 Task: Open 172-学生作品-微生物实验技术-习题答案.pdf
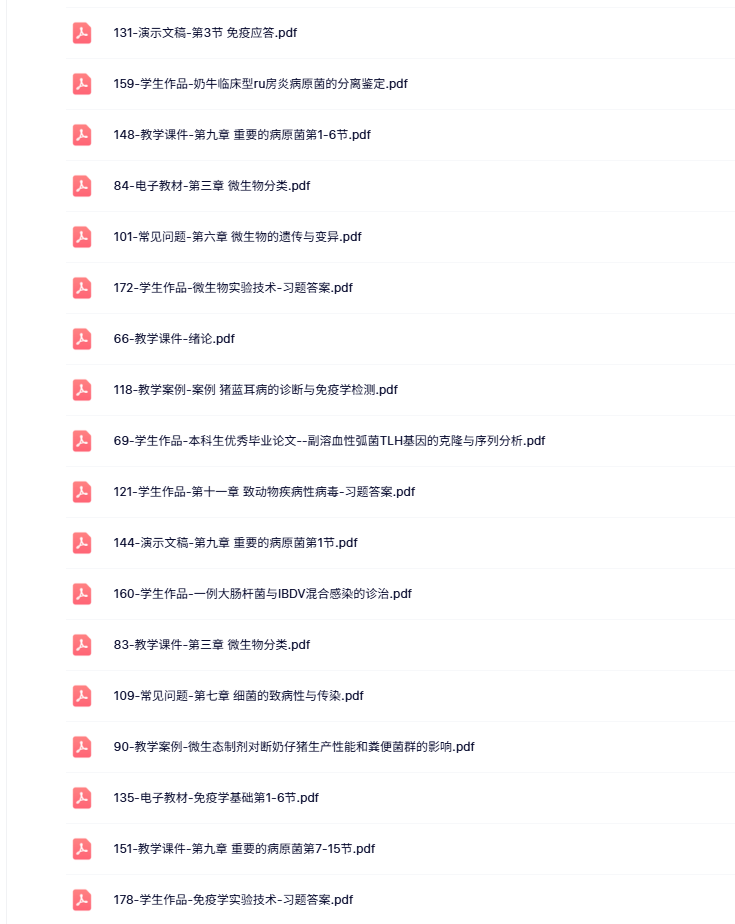pyautogui.click(x=233, y=288)
